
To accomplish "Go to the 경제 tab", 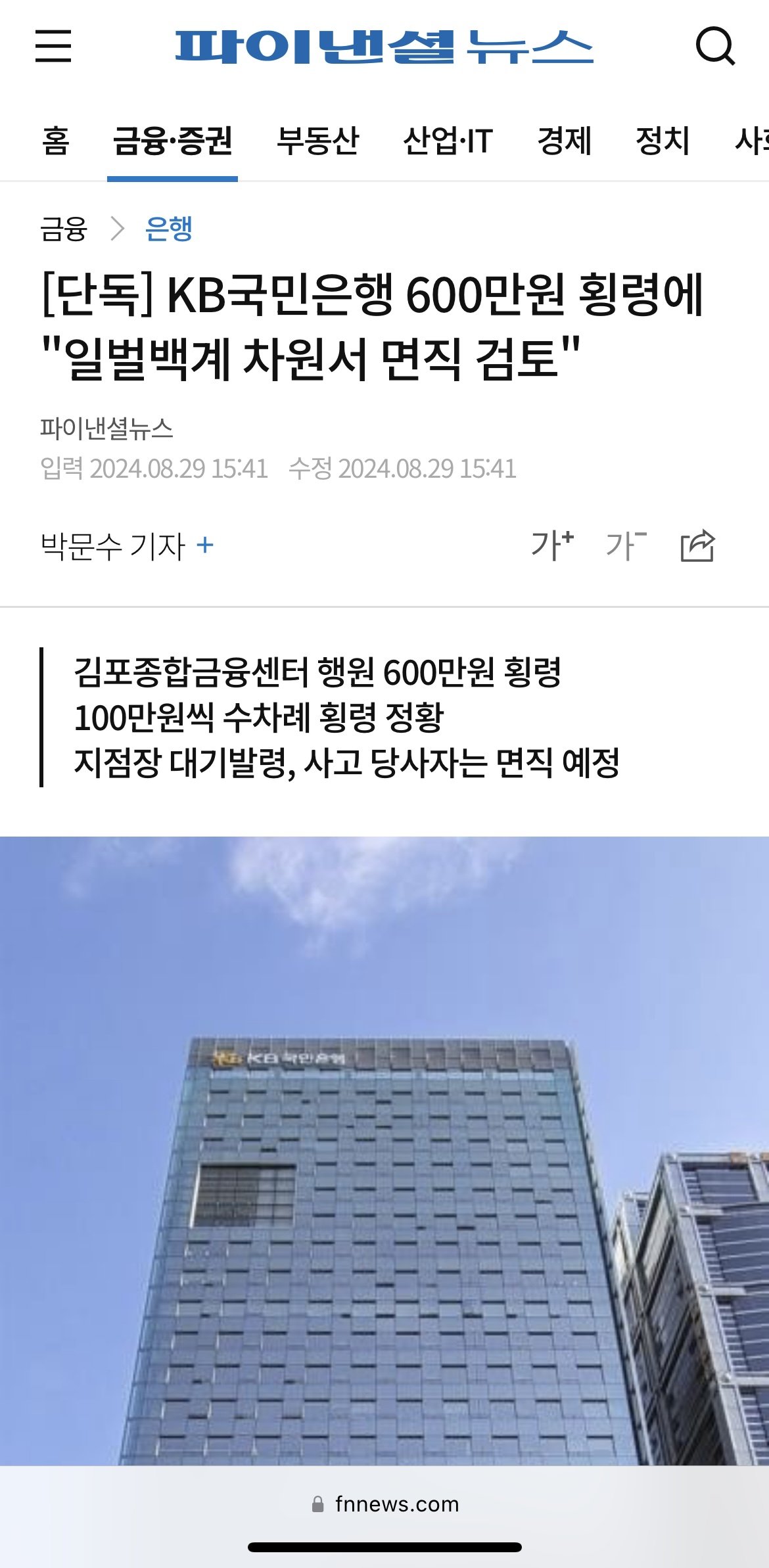I will (564, 141).
